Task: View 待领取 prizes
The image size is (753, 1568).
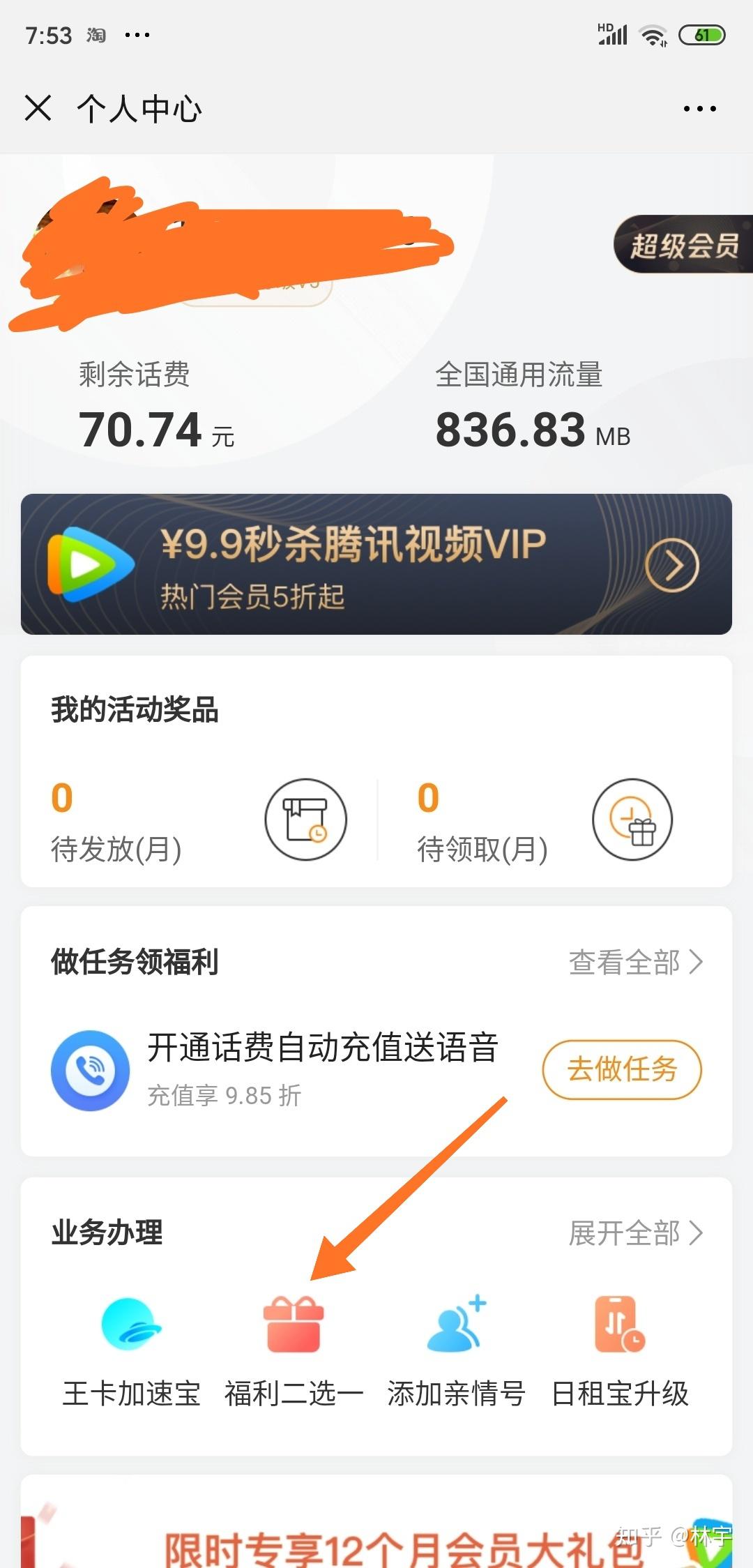Action: tap(544, 820)
